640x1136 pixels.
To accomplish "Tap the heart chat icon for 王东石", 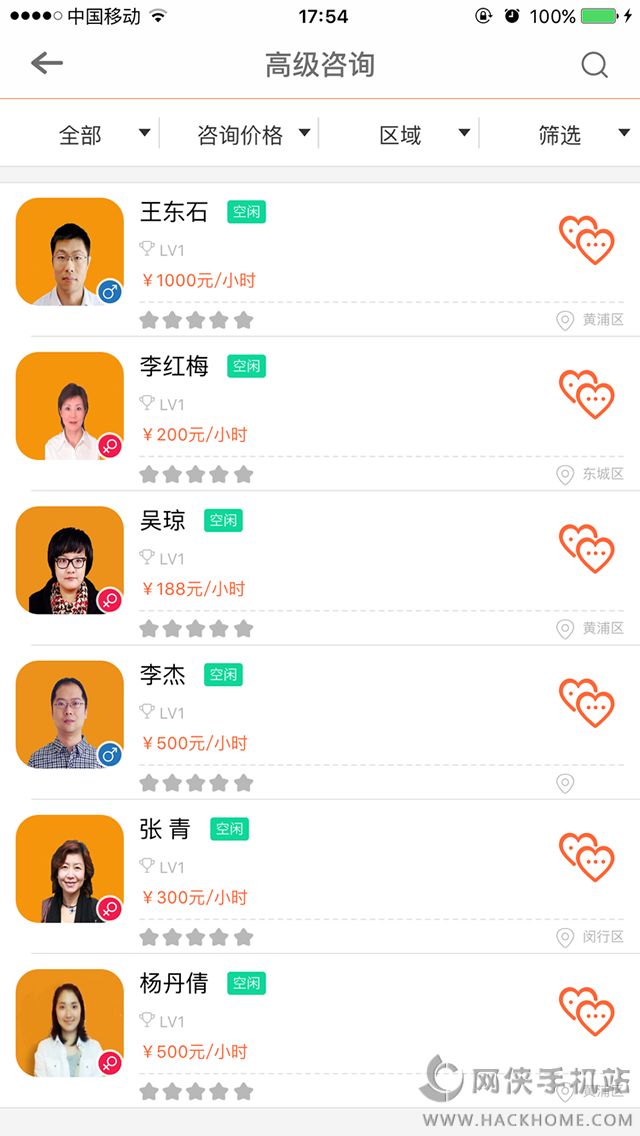I will pos(586,240).
